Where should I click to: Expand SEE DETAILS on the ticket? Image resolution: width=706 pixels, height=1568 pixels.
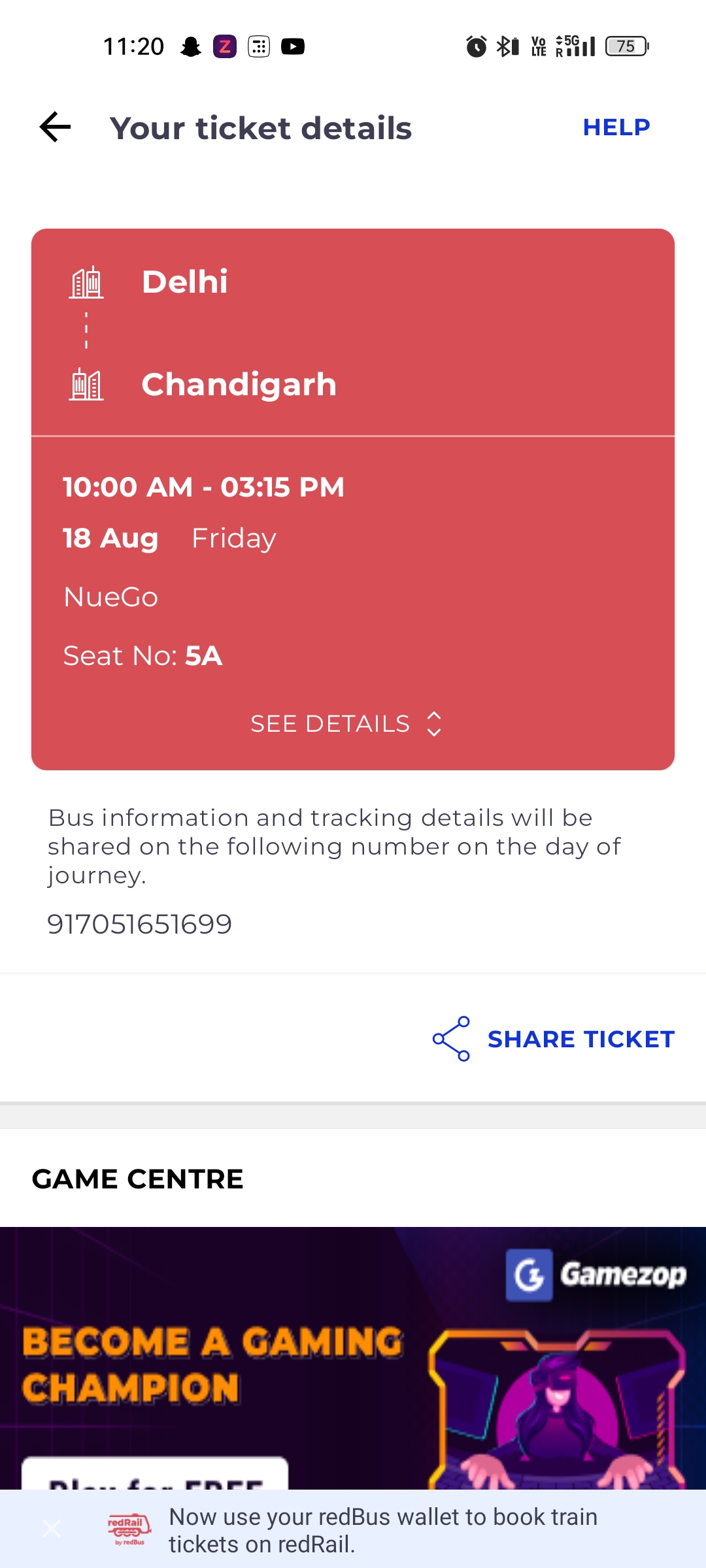click(x=346, y=724)
